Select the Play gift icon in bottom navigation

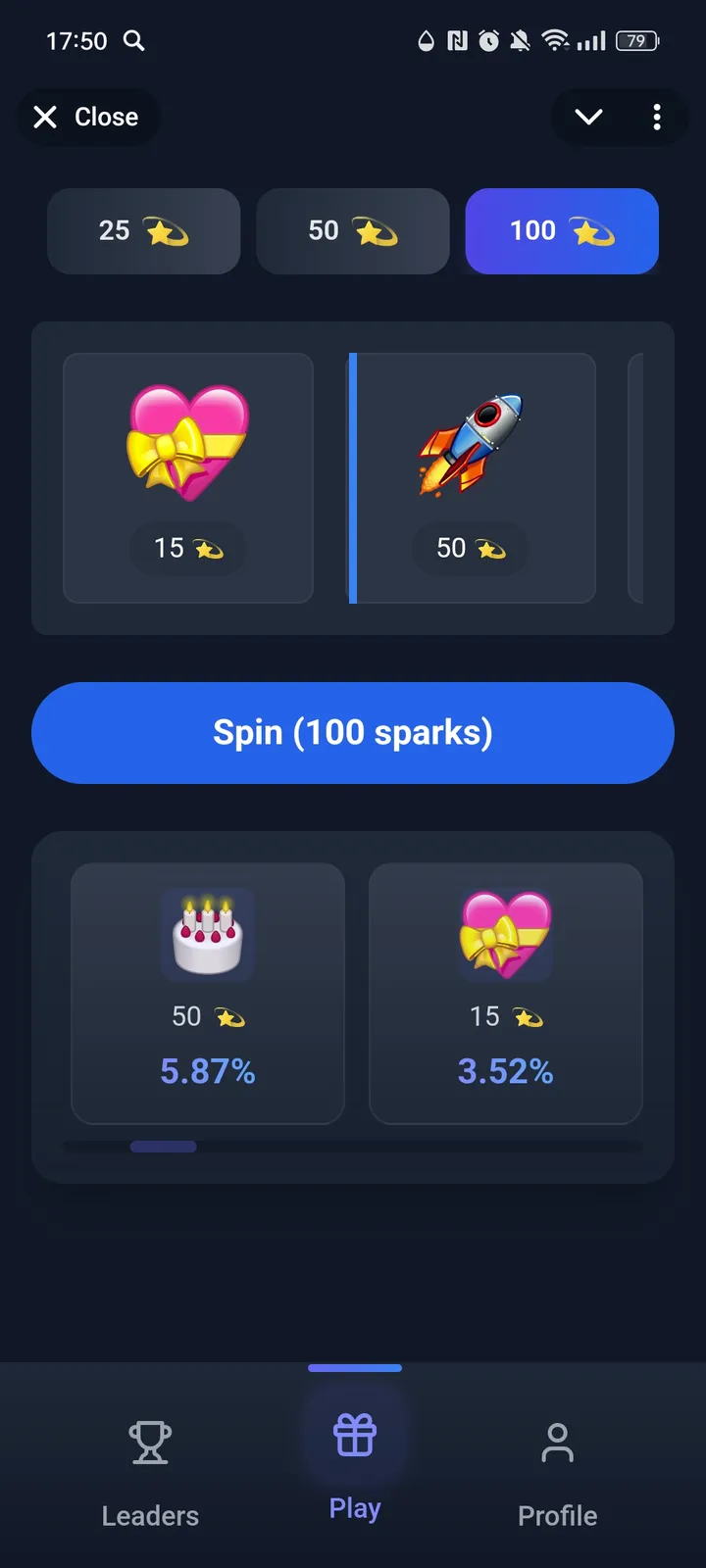tap(354, 1434)
